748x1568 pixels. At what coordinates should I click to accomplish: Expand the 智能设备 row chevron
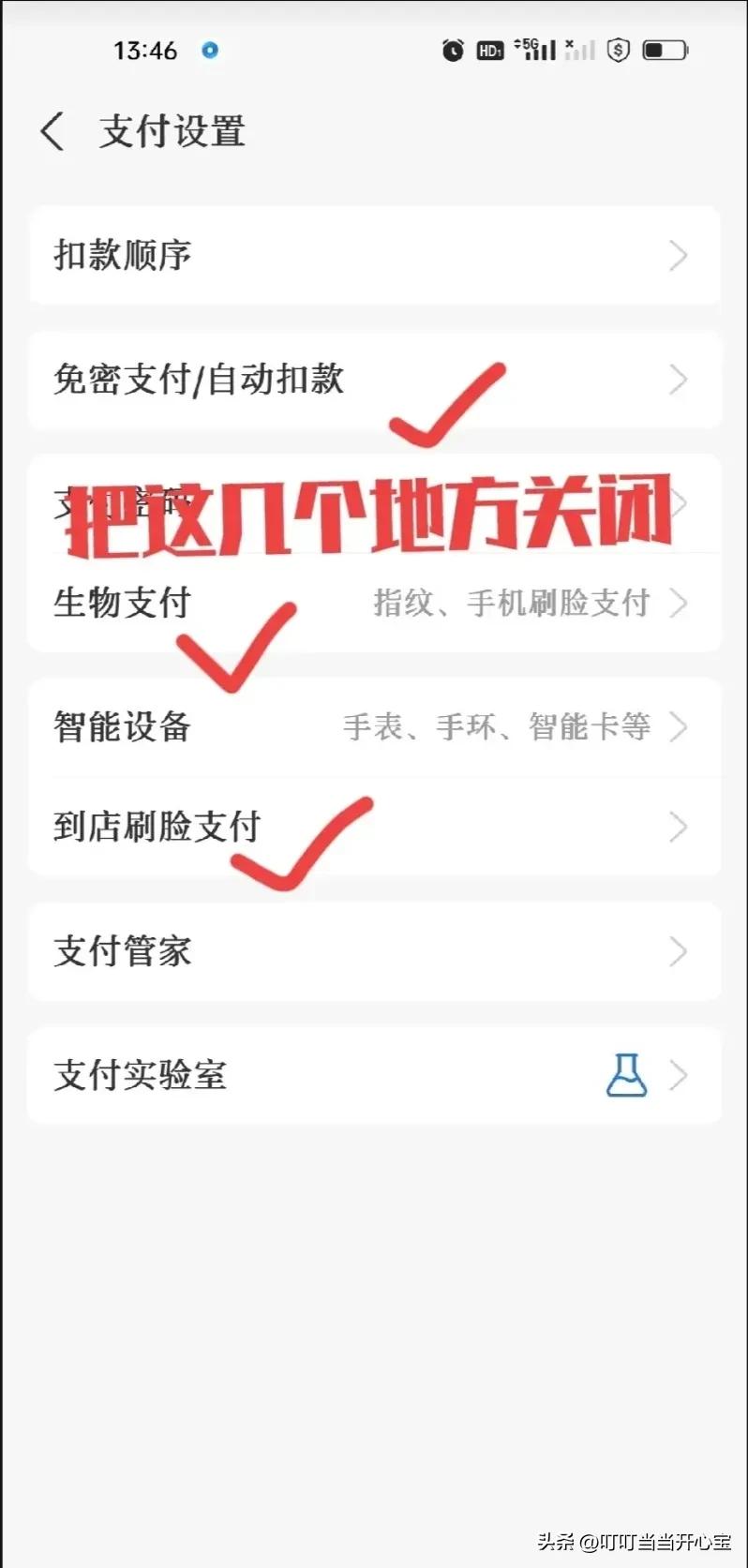(x=679, y=726)
